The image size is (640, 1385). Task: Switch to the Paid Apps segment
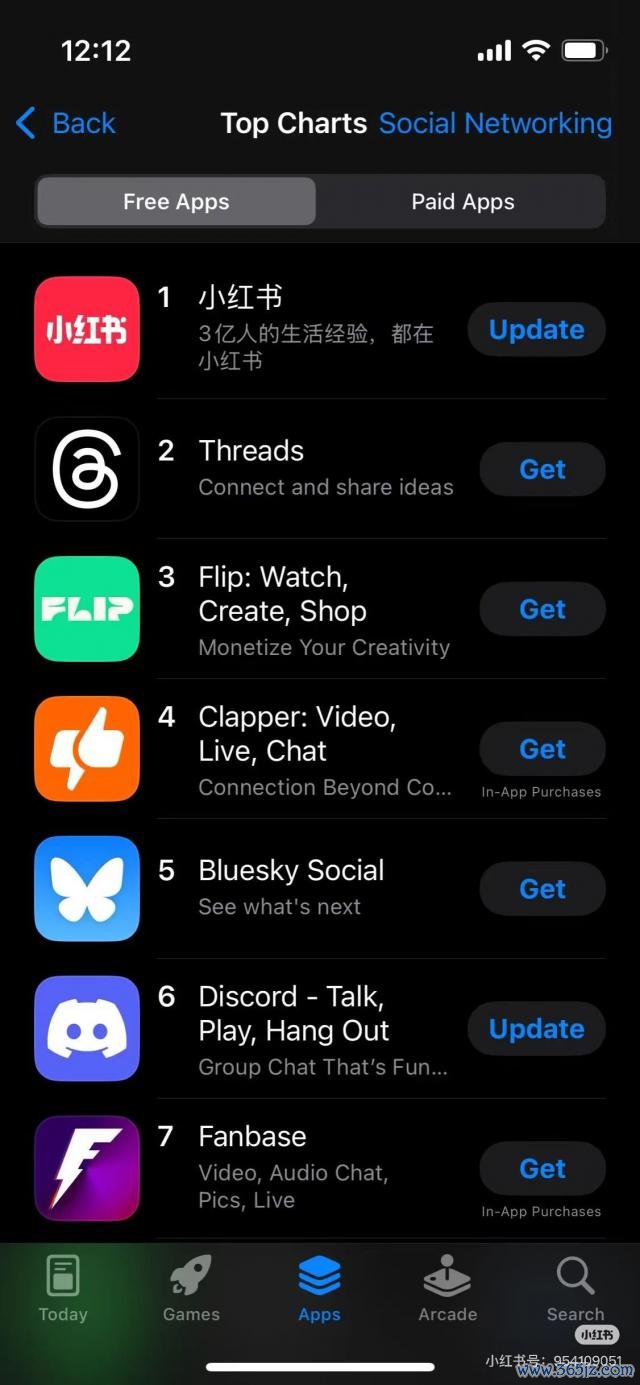click(462, 202)
